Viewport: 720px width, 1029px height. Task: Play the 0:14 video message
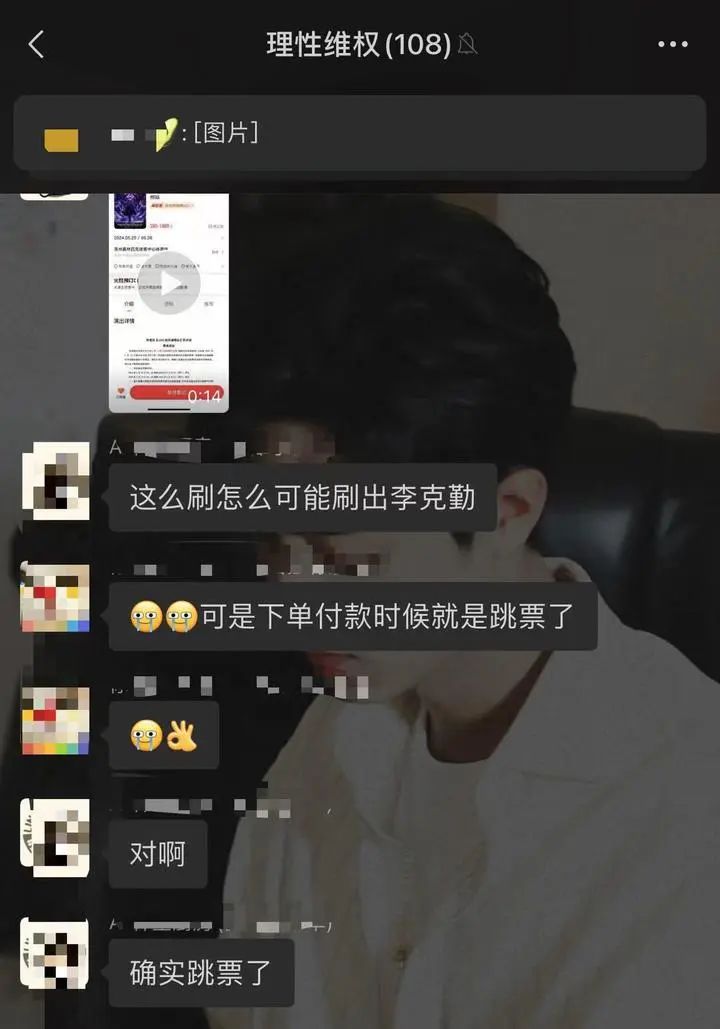click(x=169, y=283)
